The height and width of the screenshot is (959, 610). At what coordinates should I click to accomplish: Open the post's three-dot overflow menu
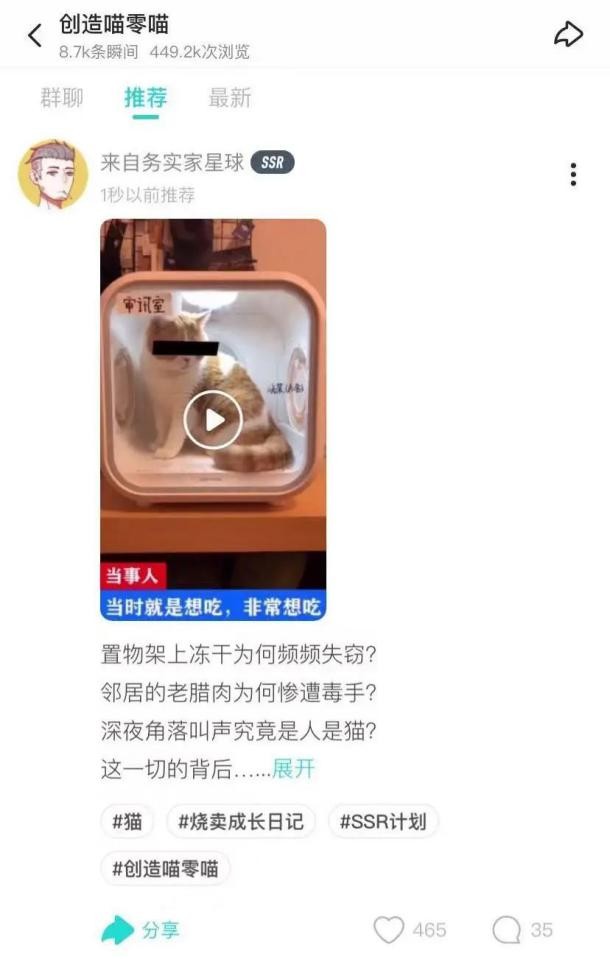[x=573, y=174]
